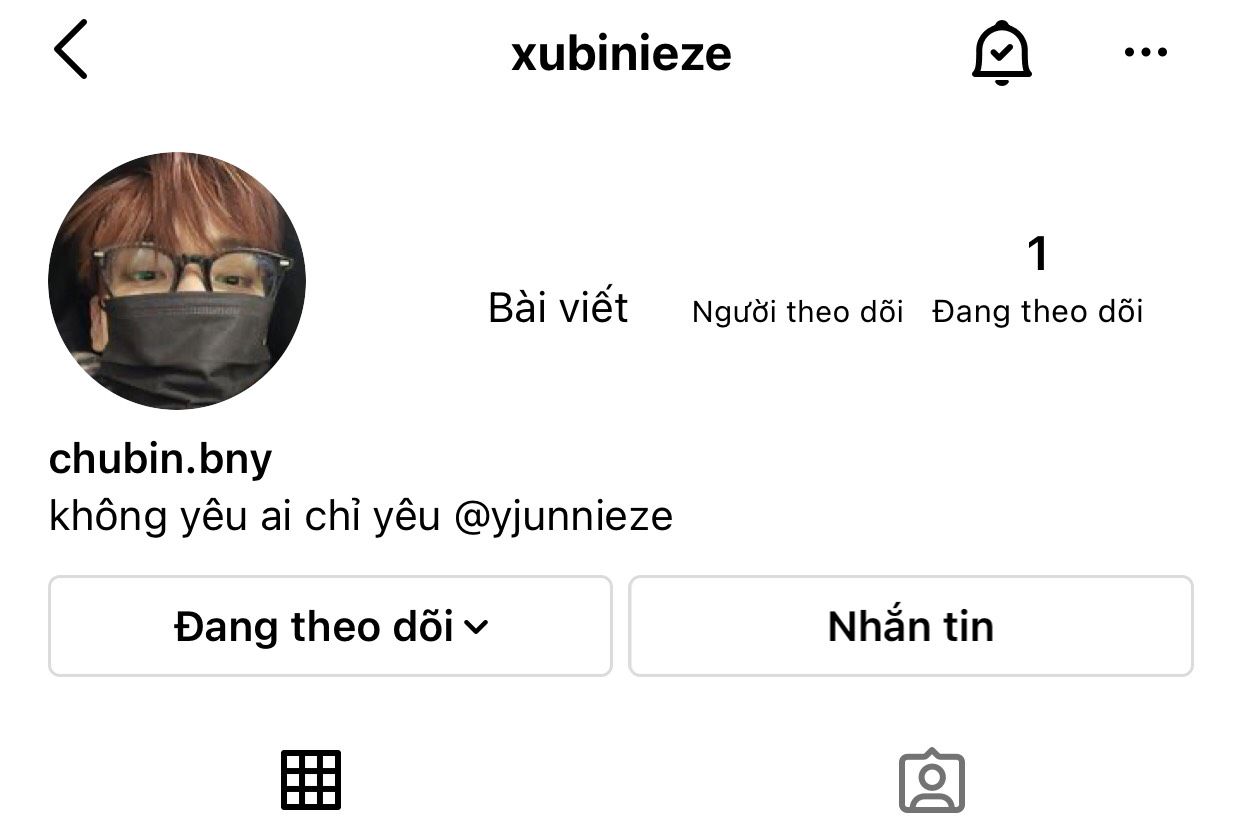
Task: Open the notification bell settings
Action: [1001, 52]
